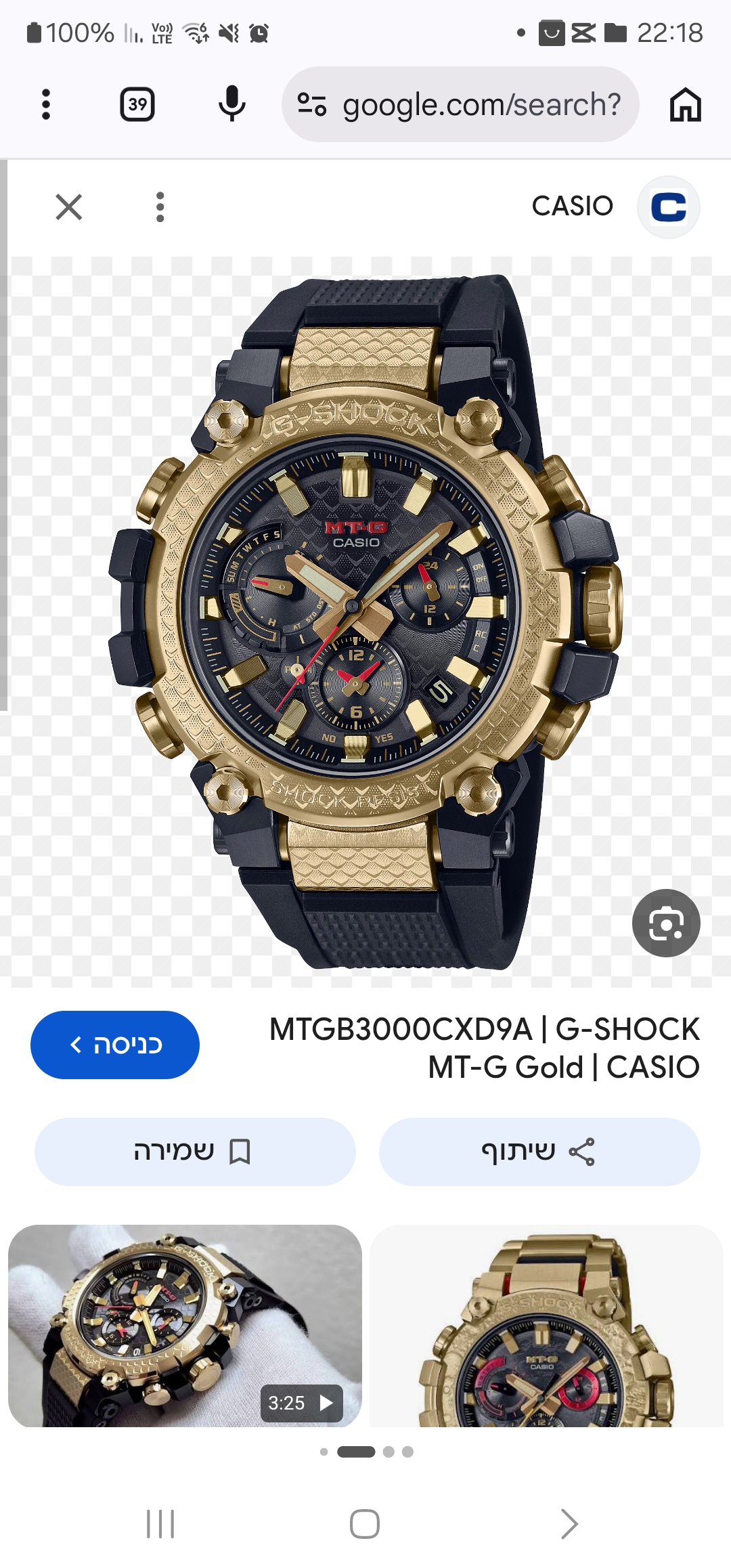Screen dimensions: 731x1568
Task: Open recent apps from navigation bar
Action: coord(160,1524)
